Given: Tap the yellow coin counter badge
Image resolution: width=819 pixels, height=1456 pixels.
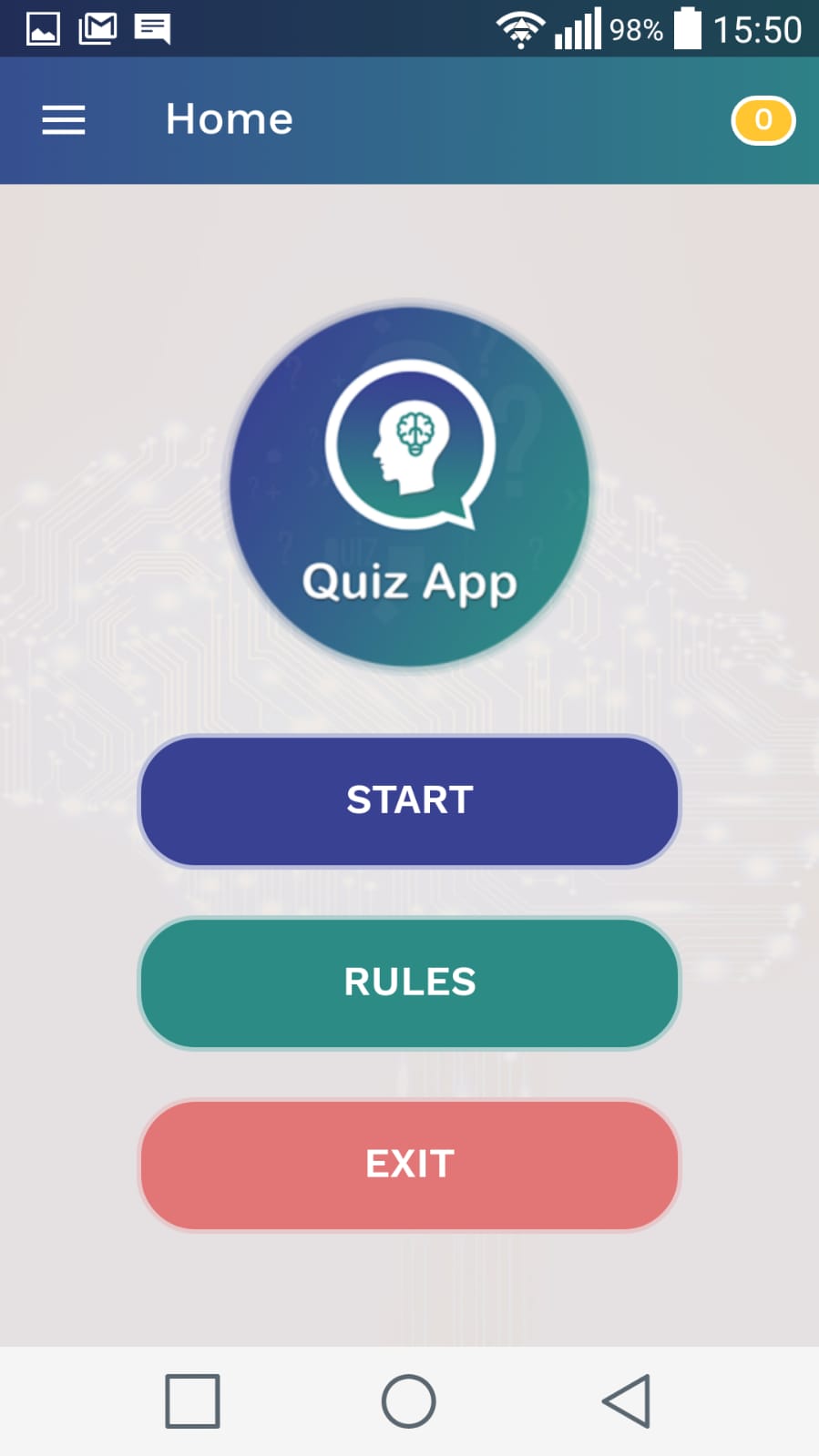Looking at the screenshot, I should 763,120.
